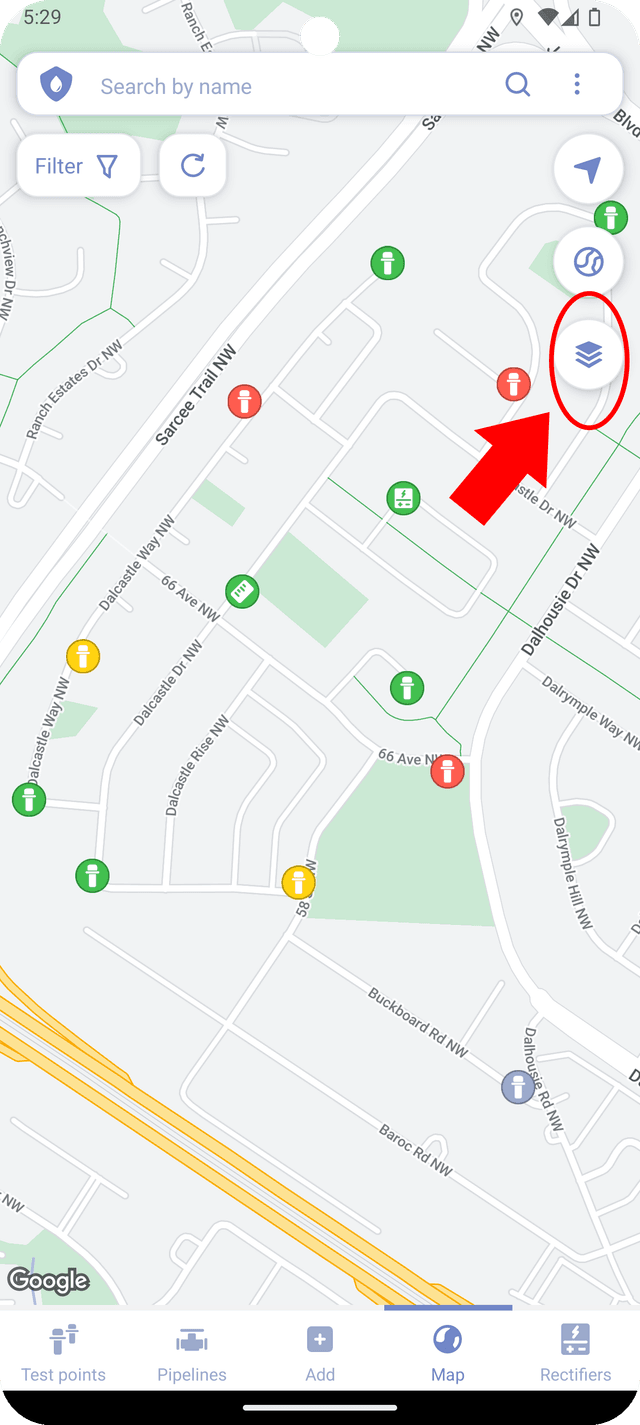Change the map type globe button

pyautogui.click(x=588, y=262)
